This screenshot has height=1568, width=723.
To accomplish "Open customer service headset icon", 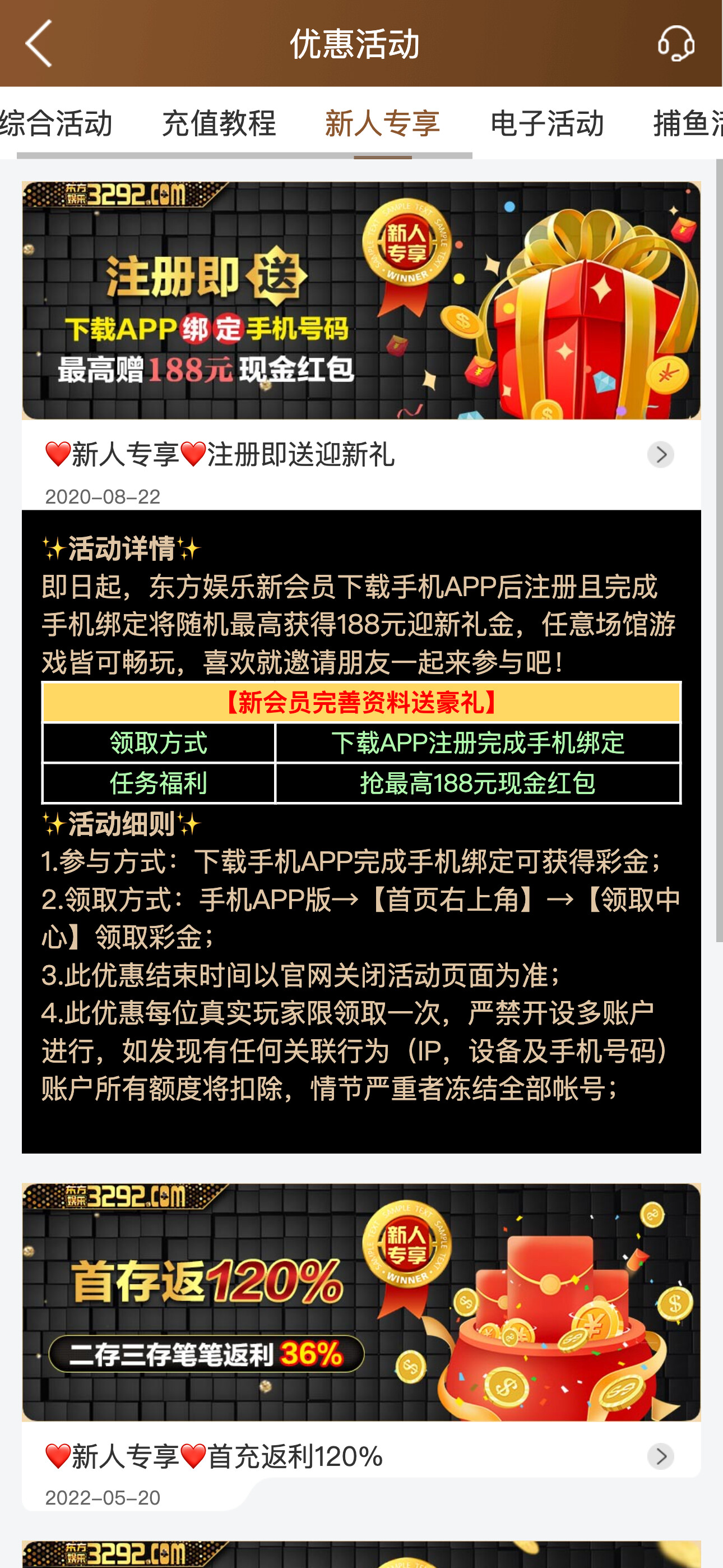I will [675, 44].
